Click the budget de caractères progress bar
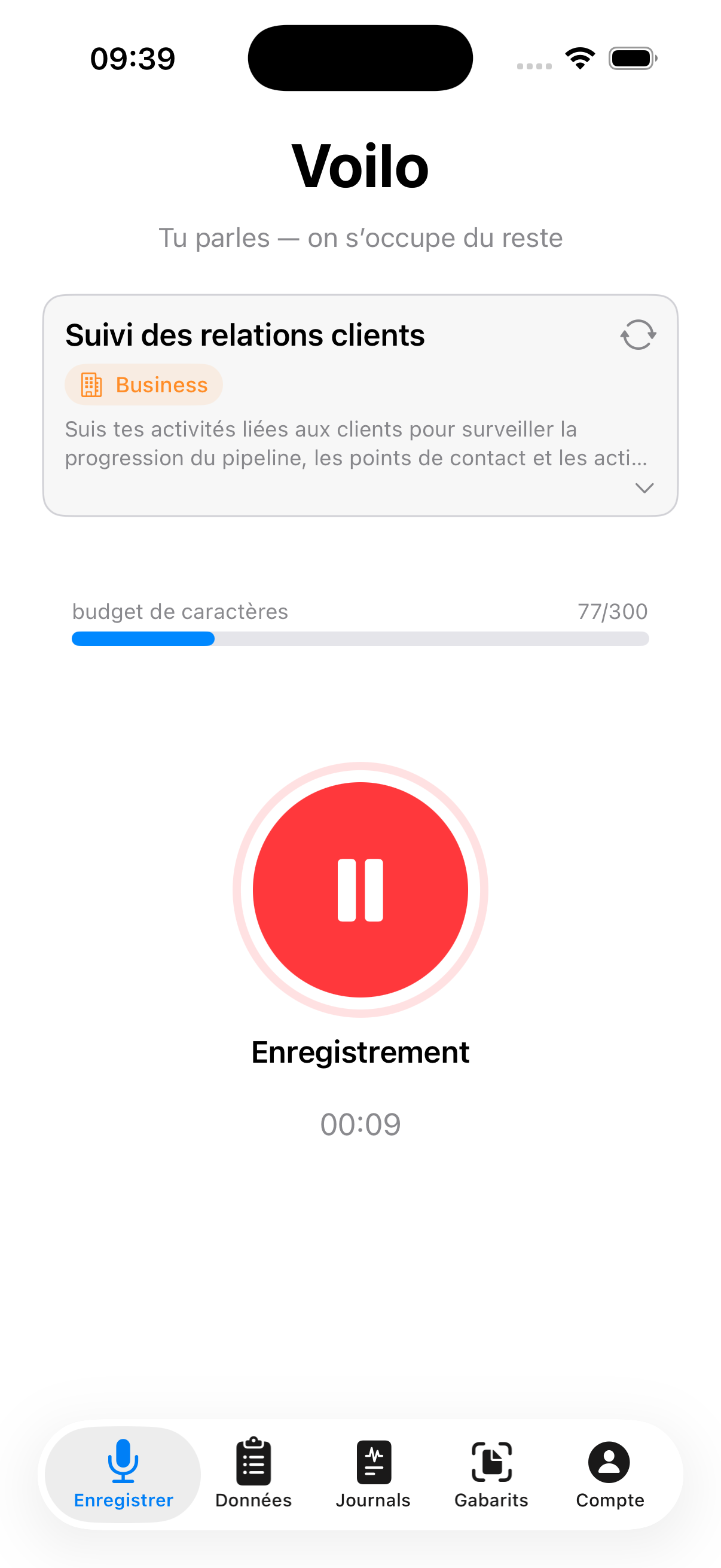The width and height of the screenshot is (721, 1568). [360, 638]
